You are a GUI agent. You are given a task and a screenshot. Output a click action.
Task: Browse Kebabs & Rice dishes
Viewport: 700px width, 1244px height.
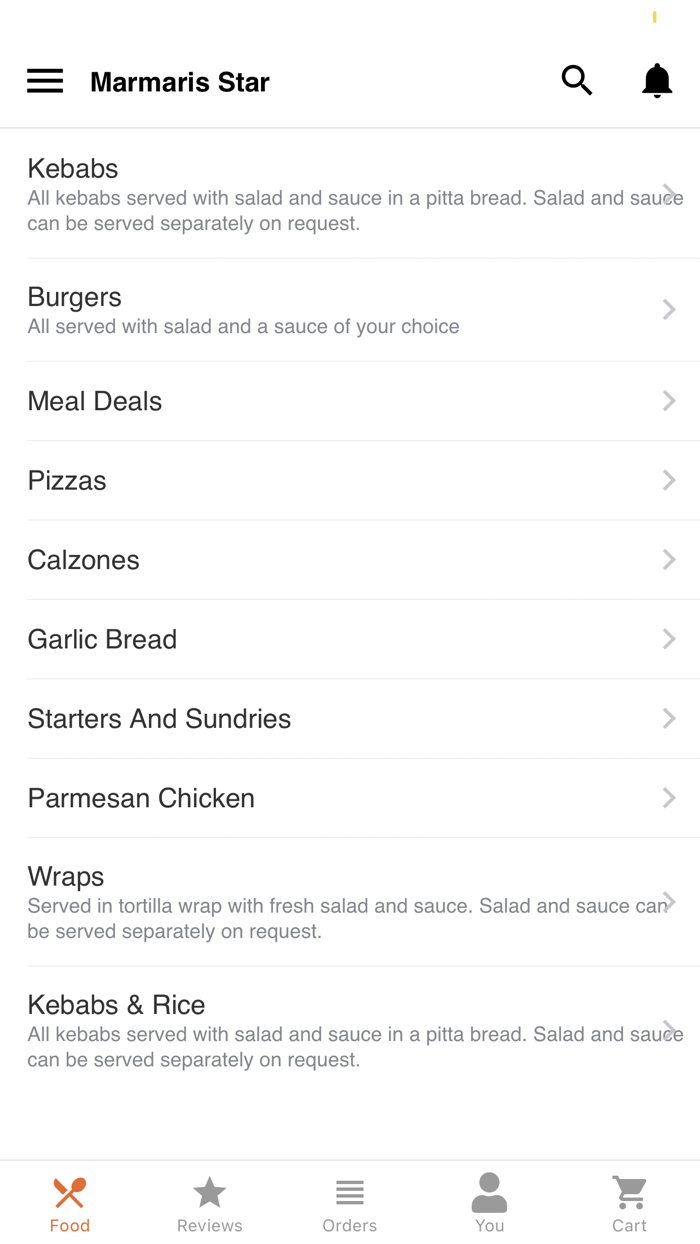[350, 1030]
